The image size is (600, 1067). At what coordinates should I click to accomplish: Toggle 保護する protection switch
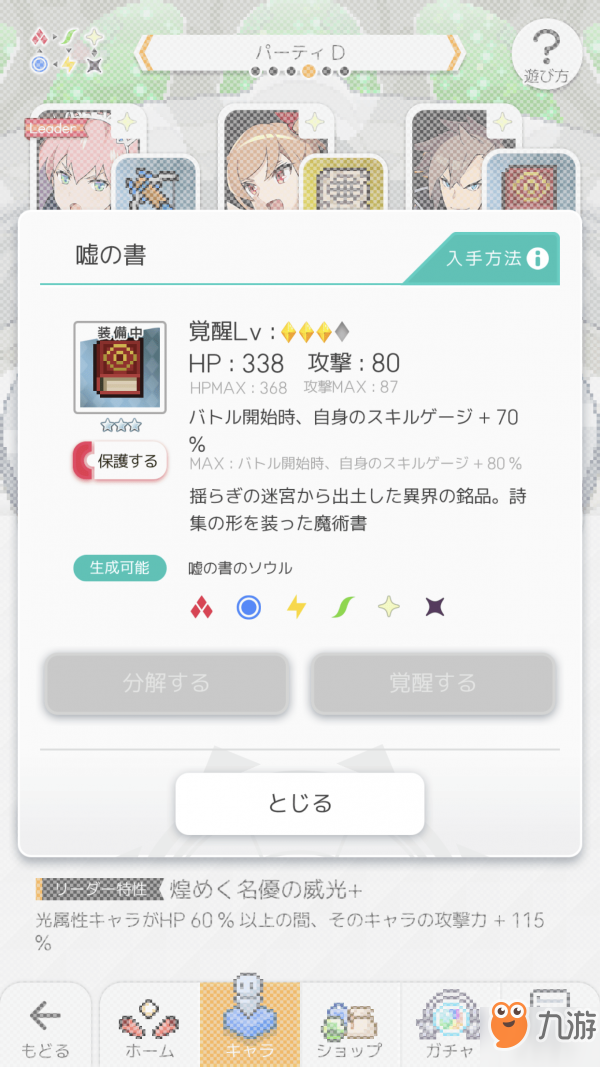point(119,461)
